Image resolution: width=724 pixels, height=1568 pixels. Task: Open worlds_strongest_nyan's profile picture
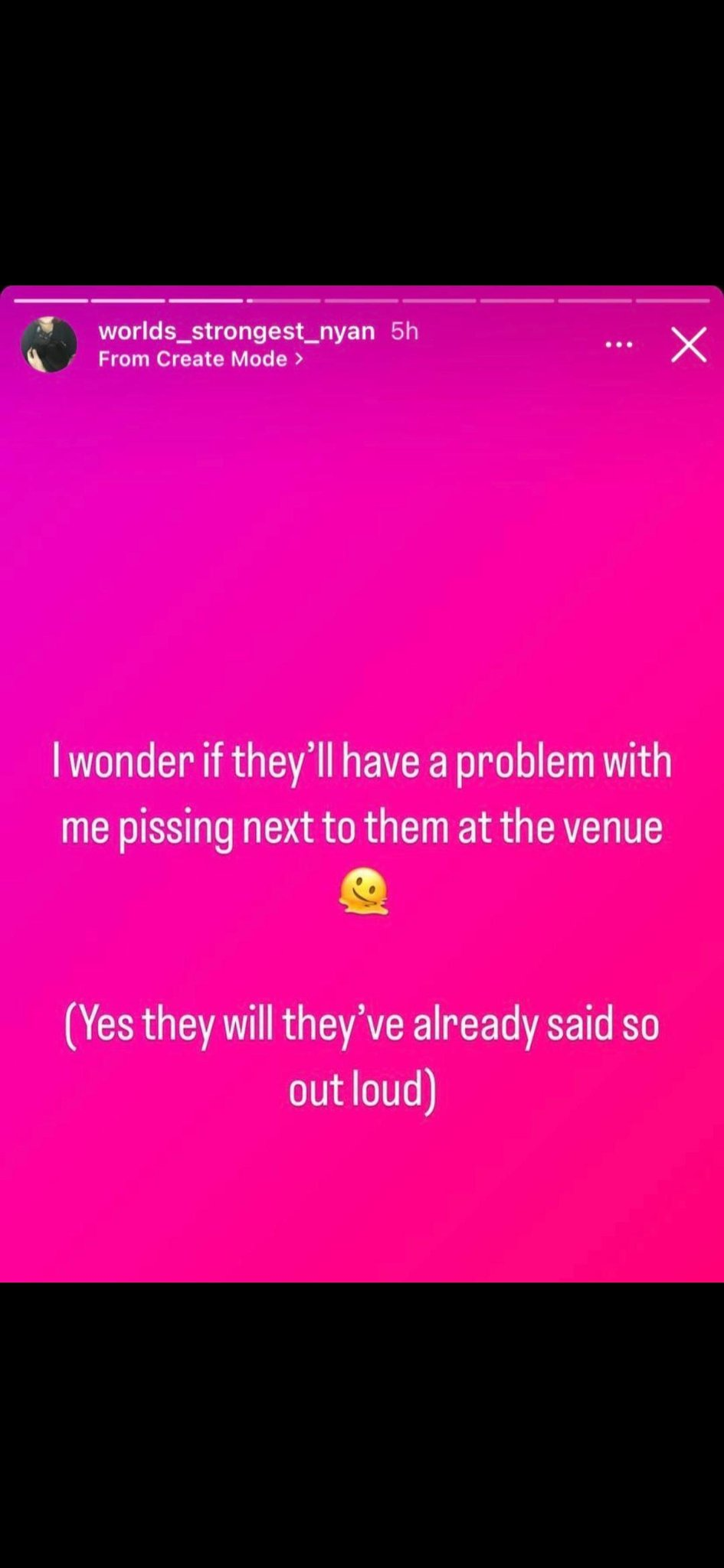(x=48, y=345)
